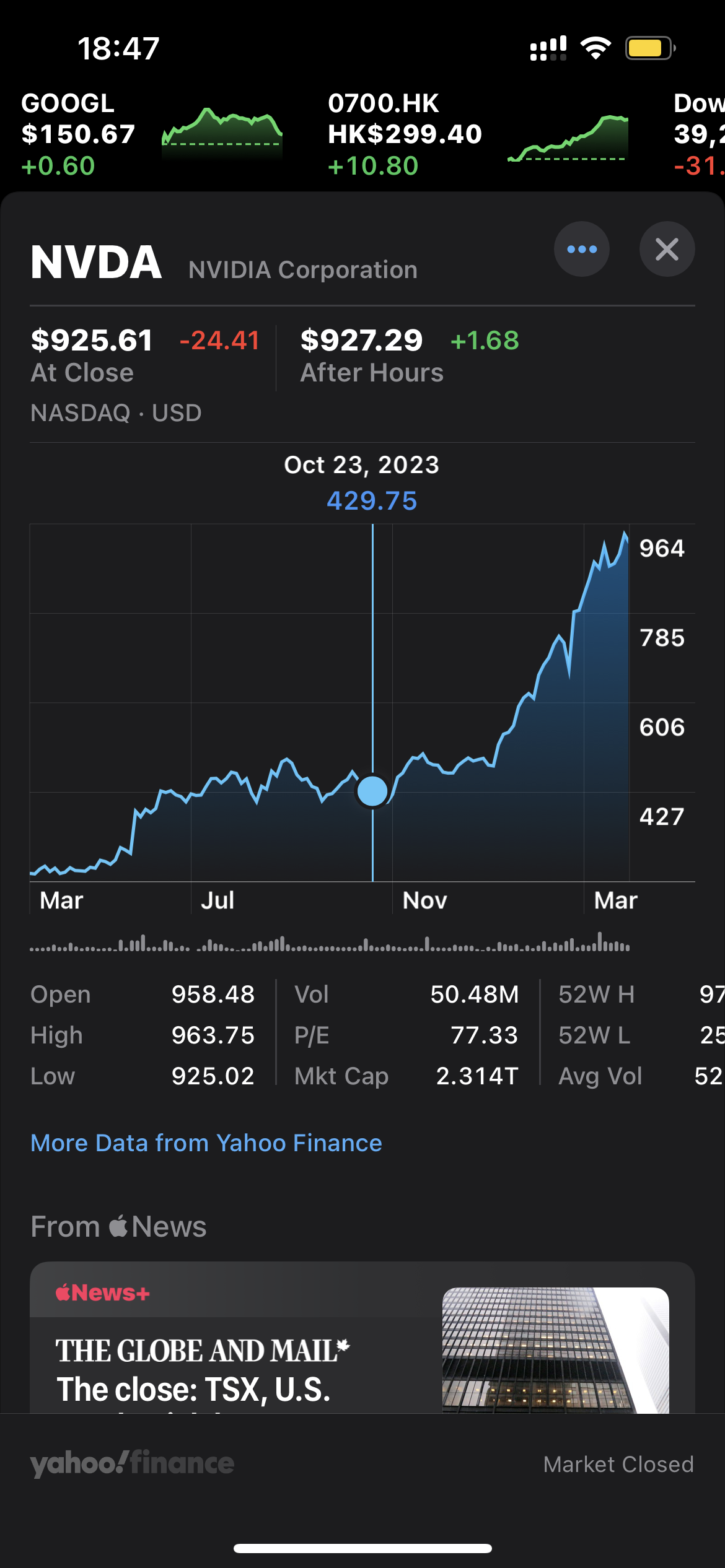Tap the NVDA price chart
Screen dimensions: 725x1568
pos(362,703)
